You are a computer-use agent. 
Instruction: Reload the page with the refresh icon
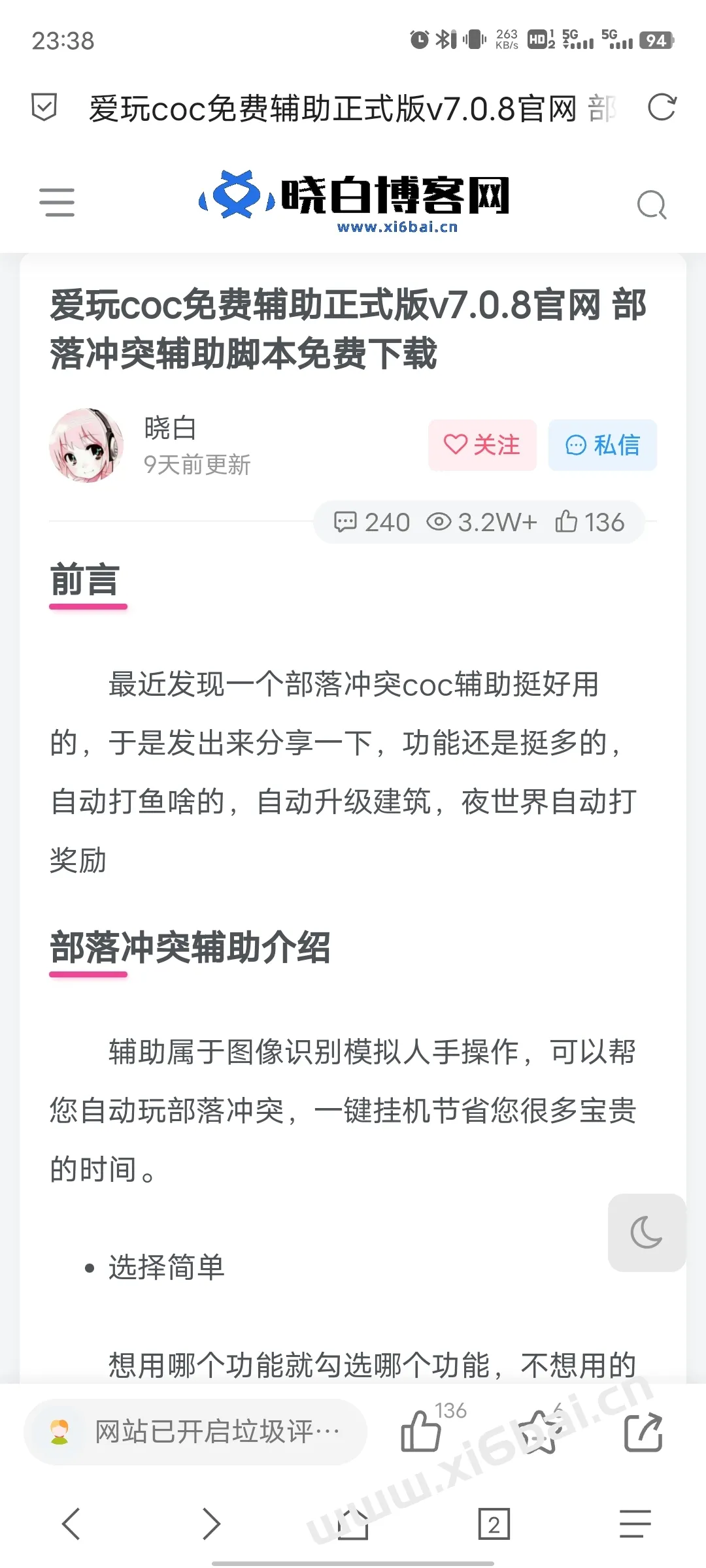[x=662, y=108]
